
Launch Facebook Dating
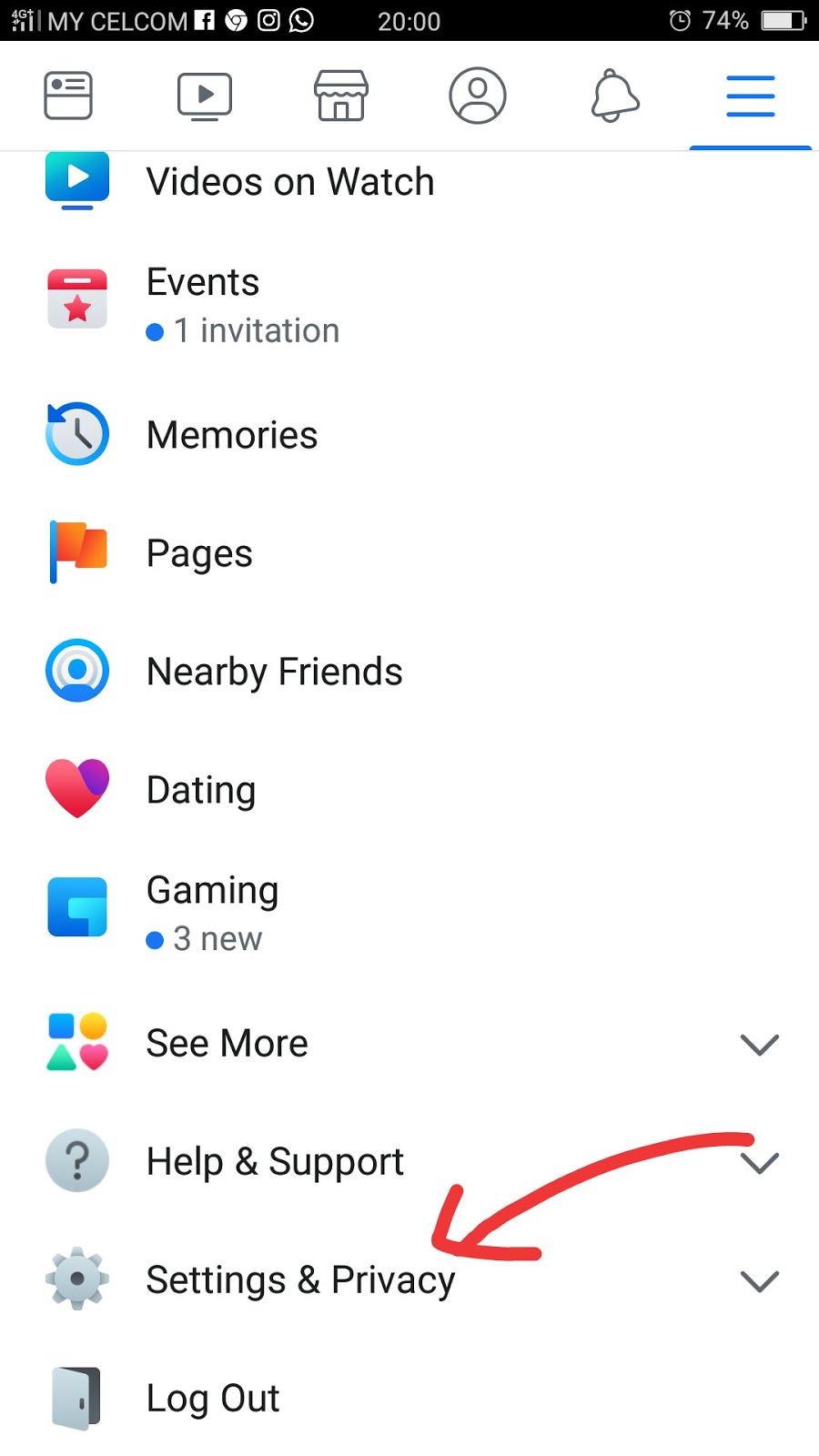tap(409, 789)
